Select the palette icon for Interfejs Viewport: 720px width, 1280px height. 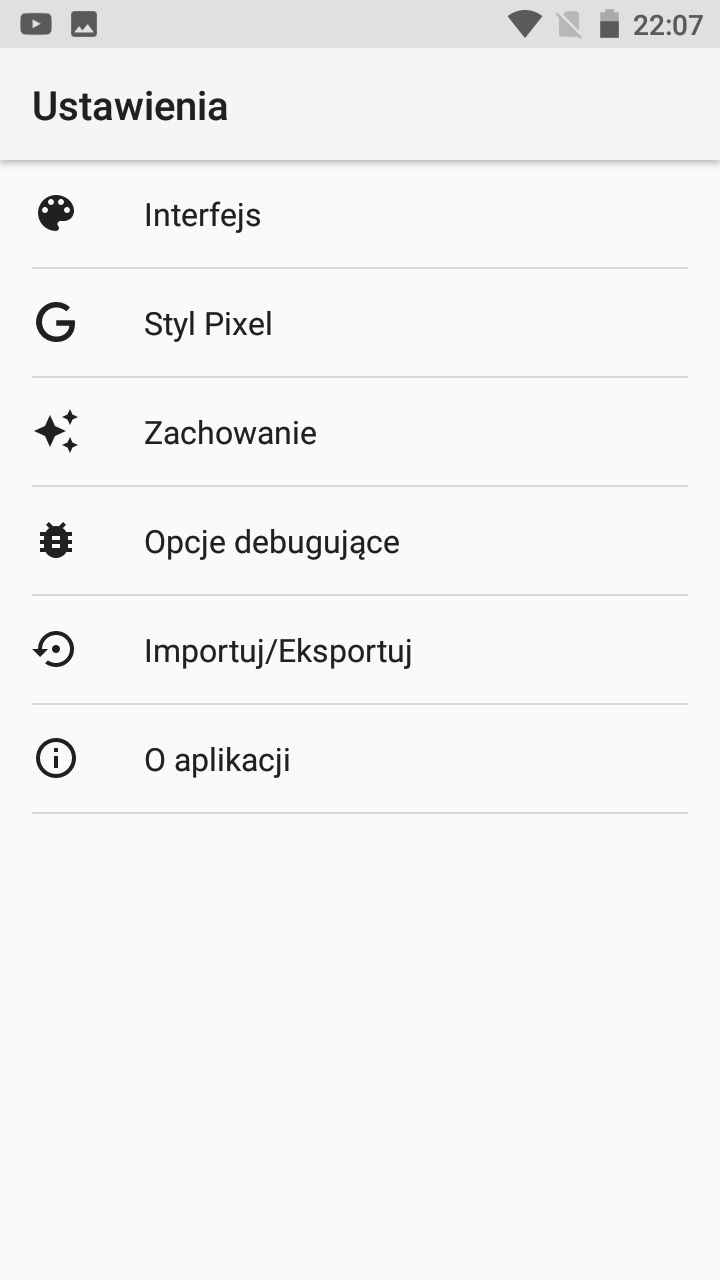coord(55,213)
